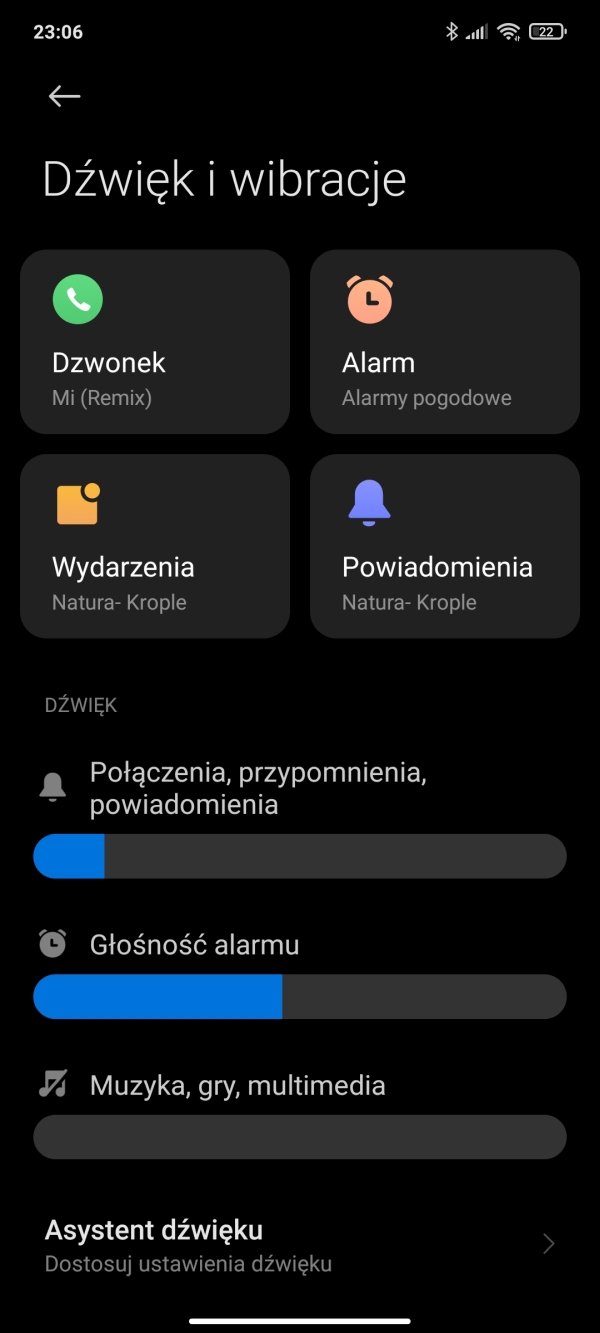Open the Powiadomienia sound card

(445, 546)
